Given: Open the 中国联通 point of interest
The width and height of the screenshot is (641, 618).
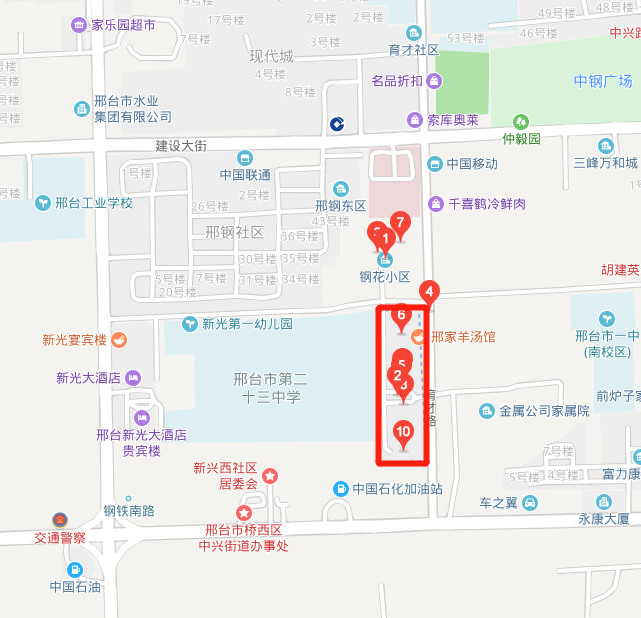Looking at the screenshot, I should tap(245, 157).
